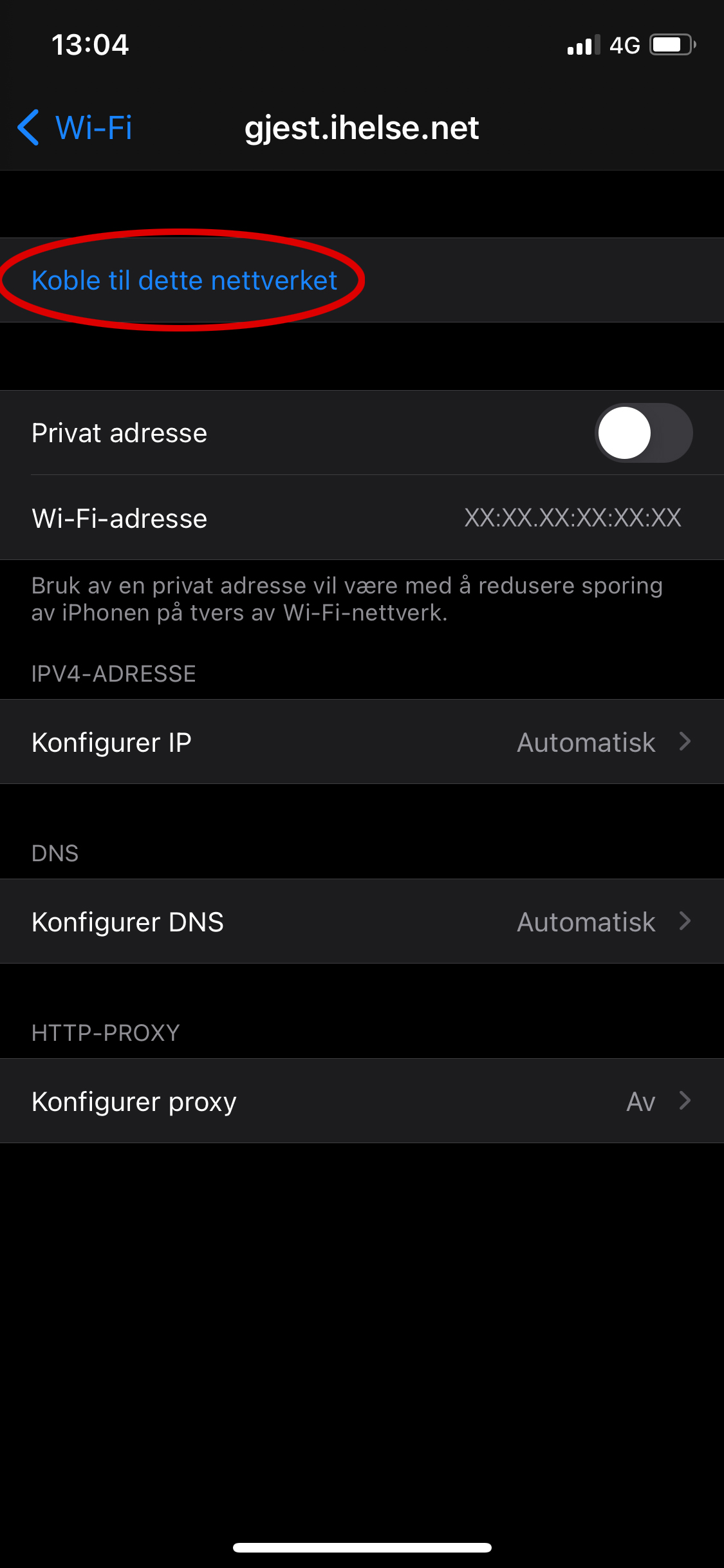This screenshot has width=724, height=1568.
Task: Tap the masked Wi-Fi-adresse value
Action: 572,518
